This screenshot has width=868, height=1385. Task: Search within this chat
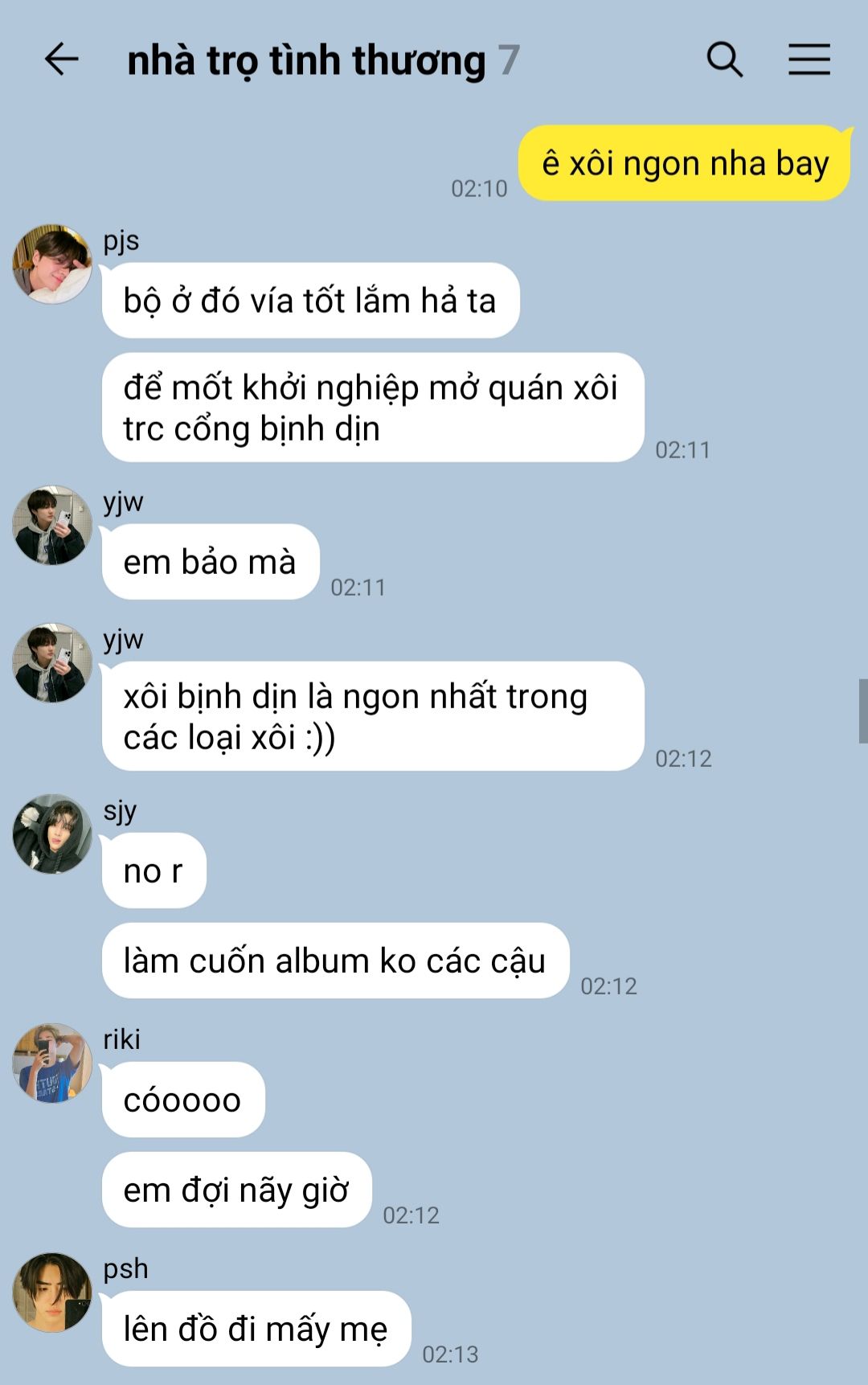point(724,59)
